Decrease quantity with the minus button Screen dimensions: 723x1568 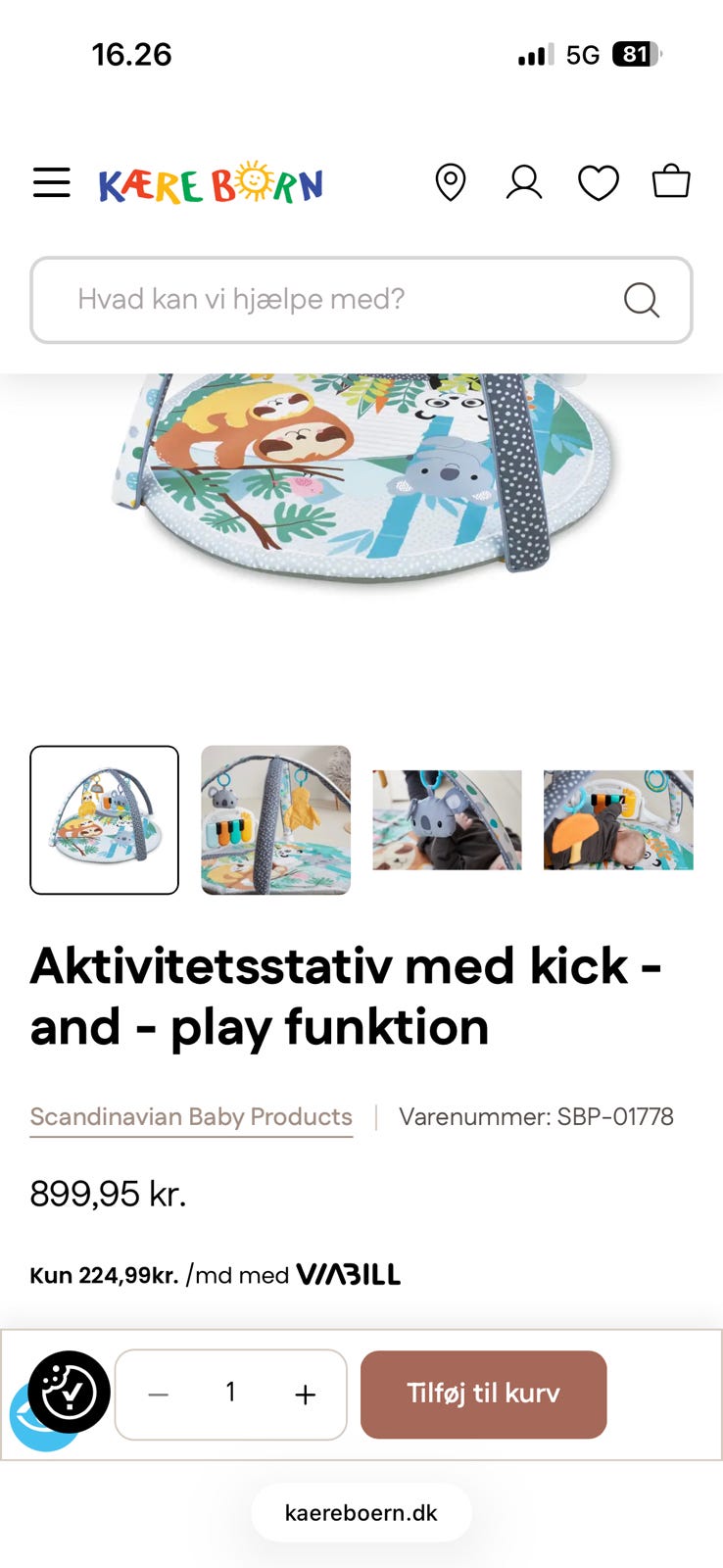159,1395
